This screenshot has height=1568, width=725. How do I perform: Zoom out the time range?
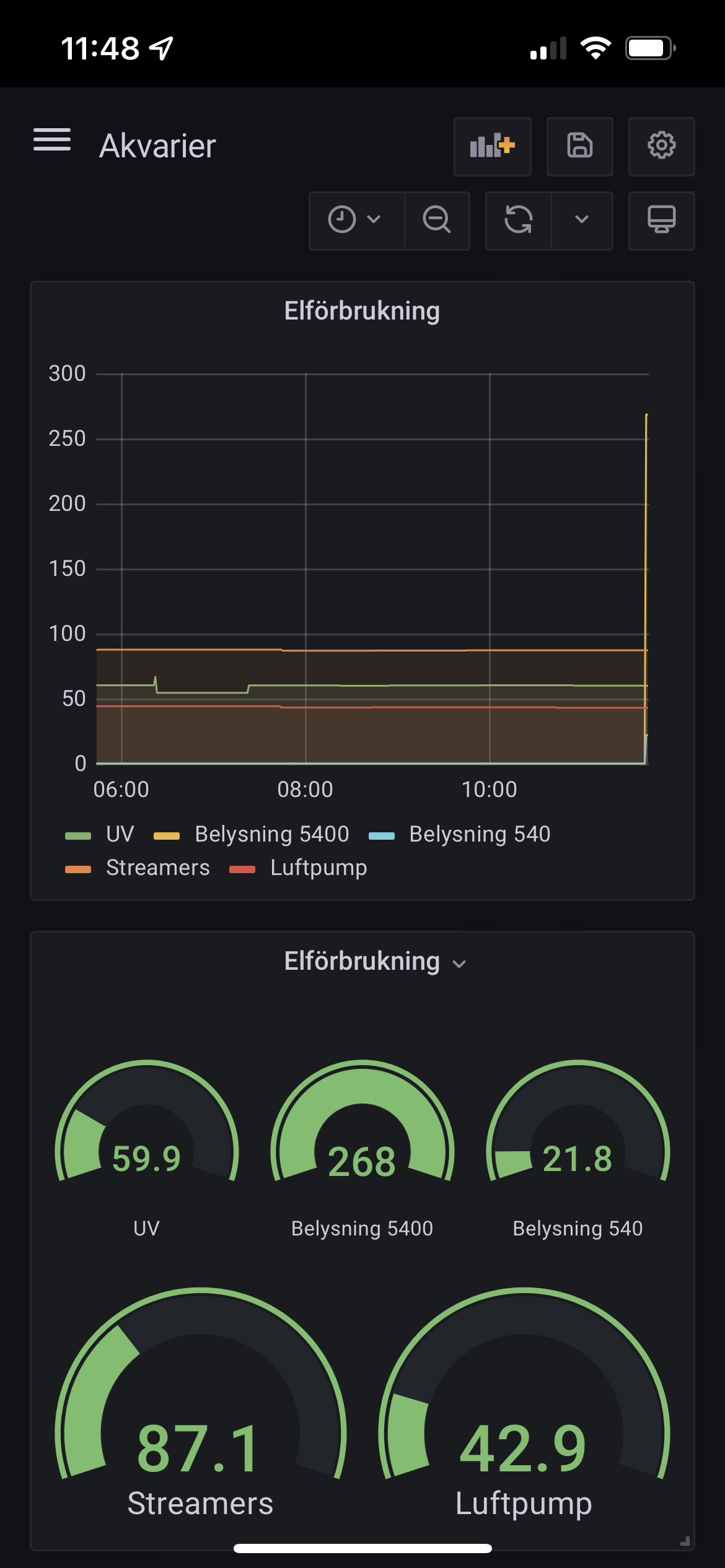(437, 220)
